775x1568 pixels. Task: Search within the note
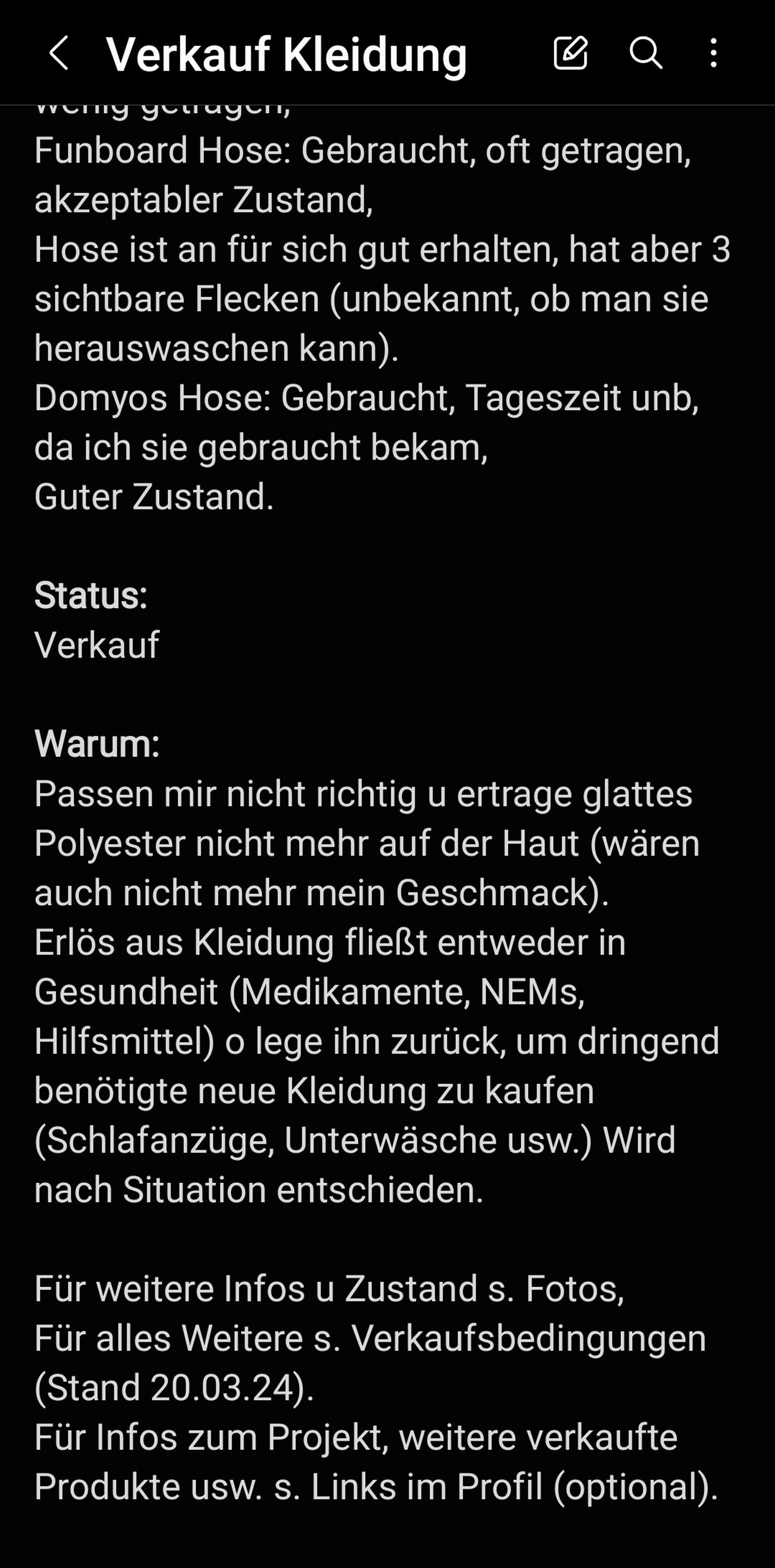pyautogui.click(x=646, y=53)
